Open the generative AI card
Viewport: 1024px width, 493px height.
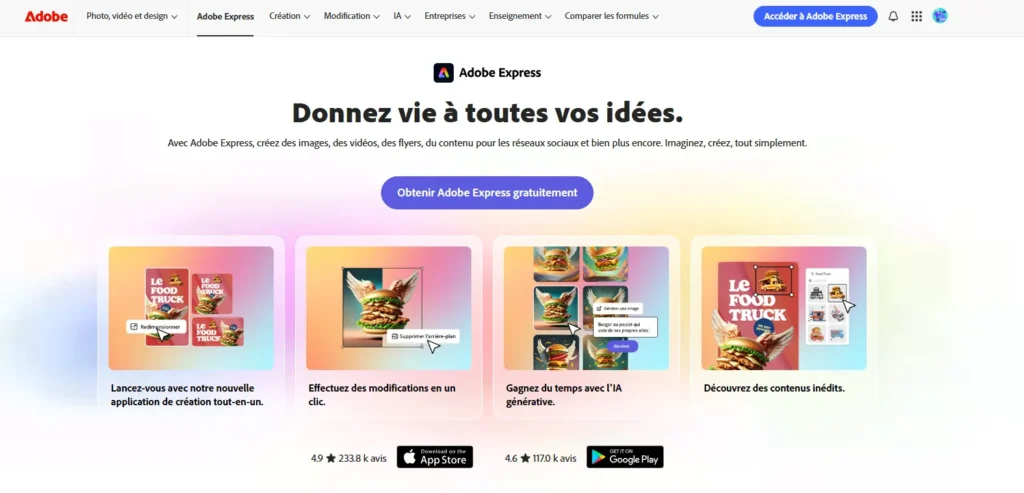[586, 325]
